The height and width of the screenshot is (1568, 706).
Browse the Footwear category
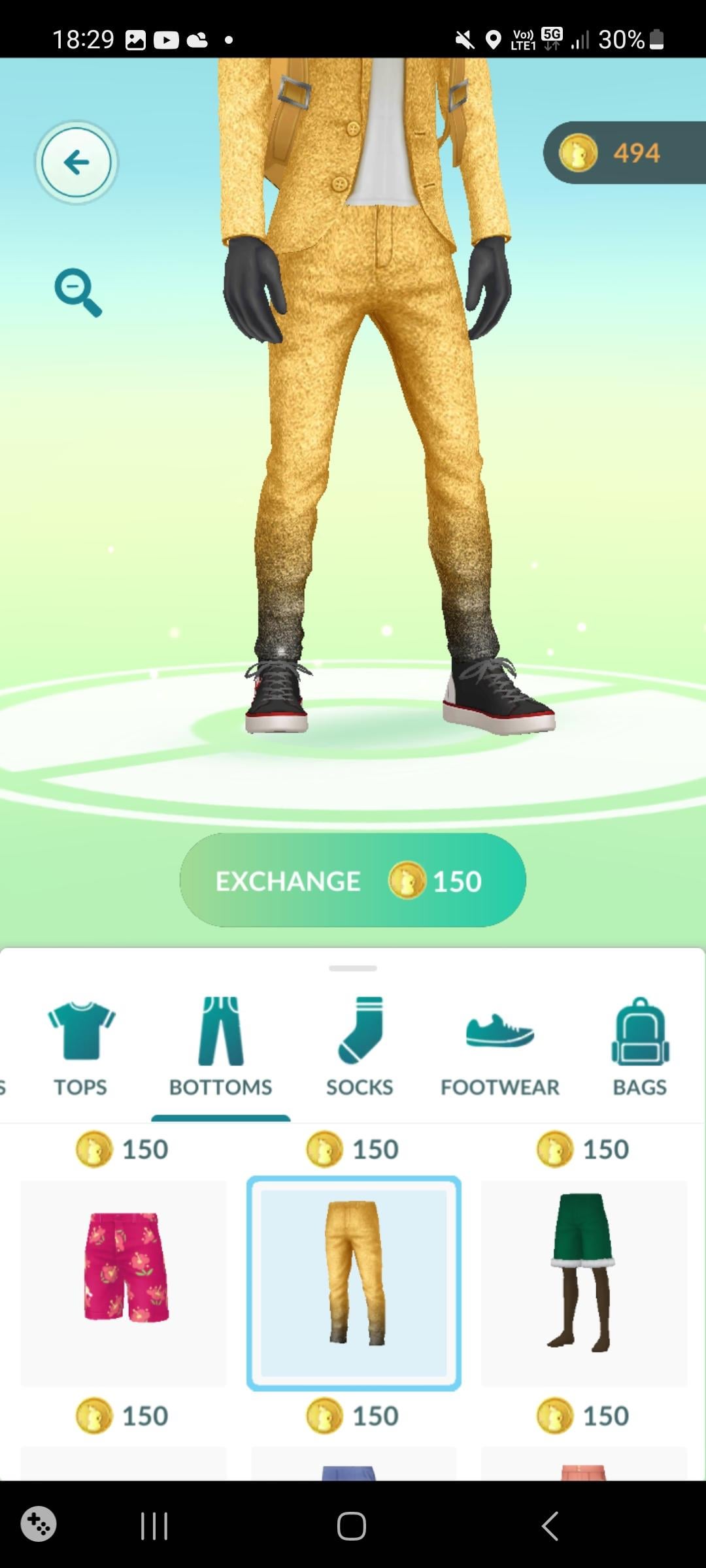500,1047
